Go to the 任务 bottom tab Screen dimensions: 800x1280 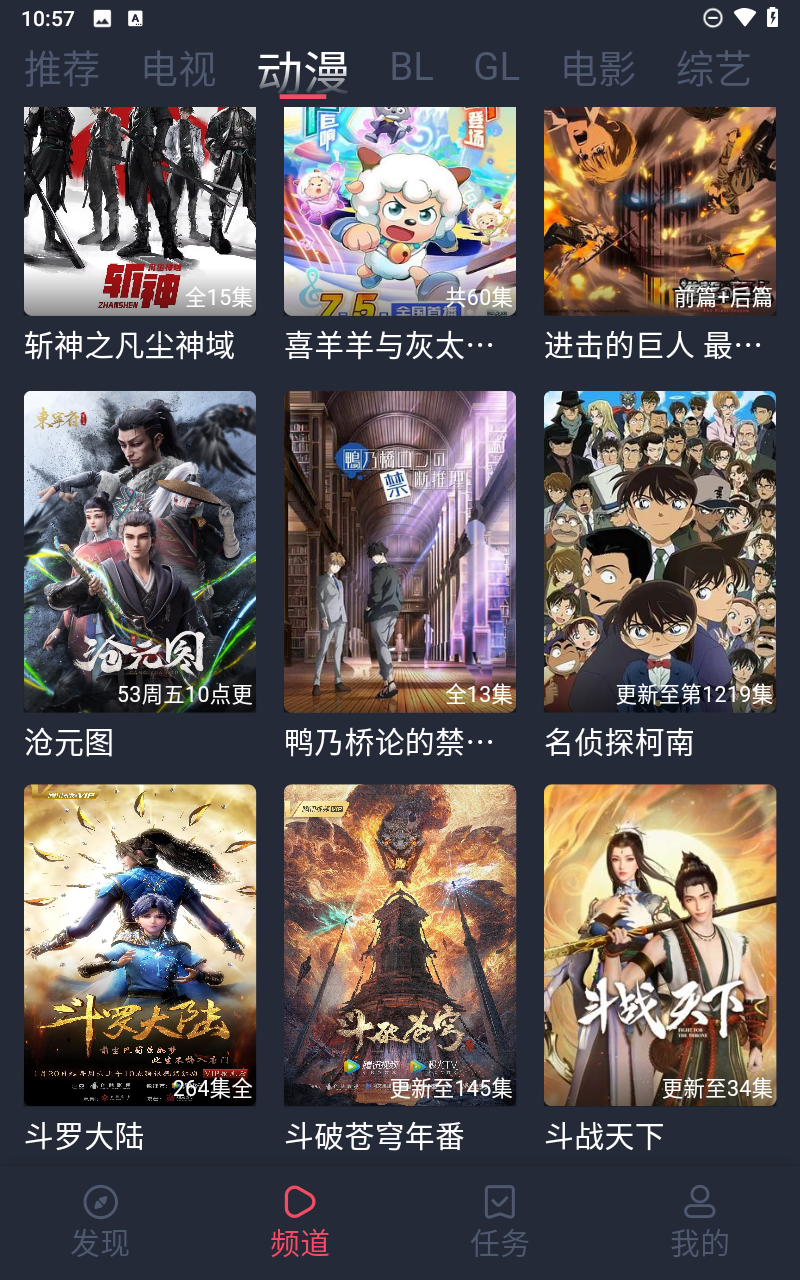(x=500, y=1222)
